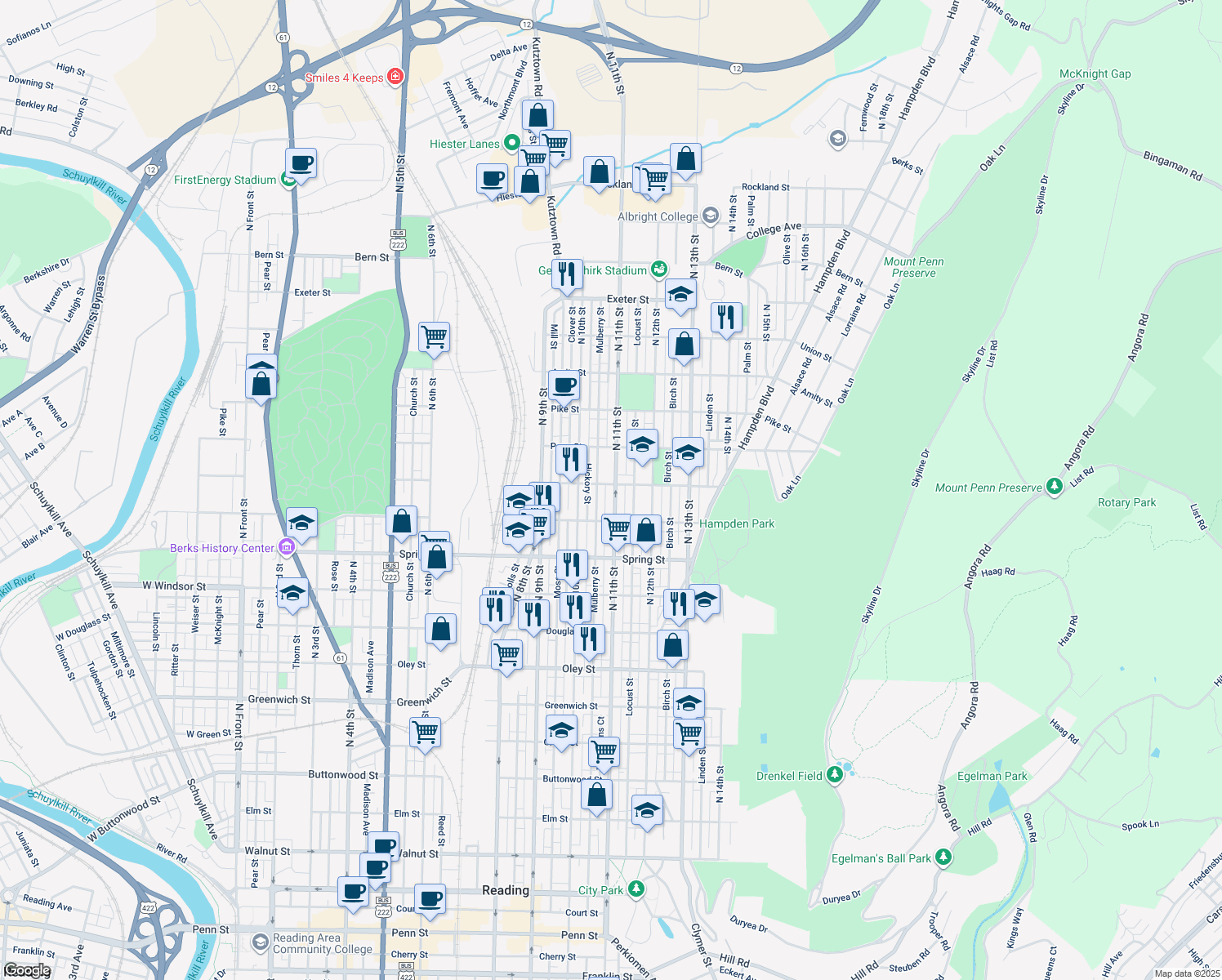
Task: Open the City Park marker
Action: [x=637, y=889]
